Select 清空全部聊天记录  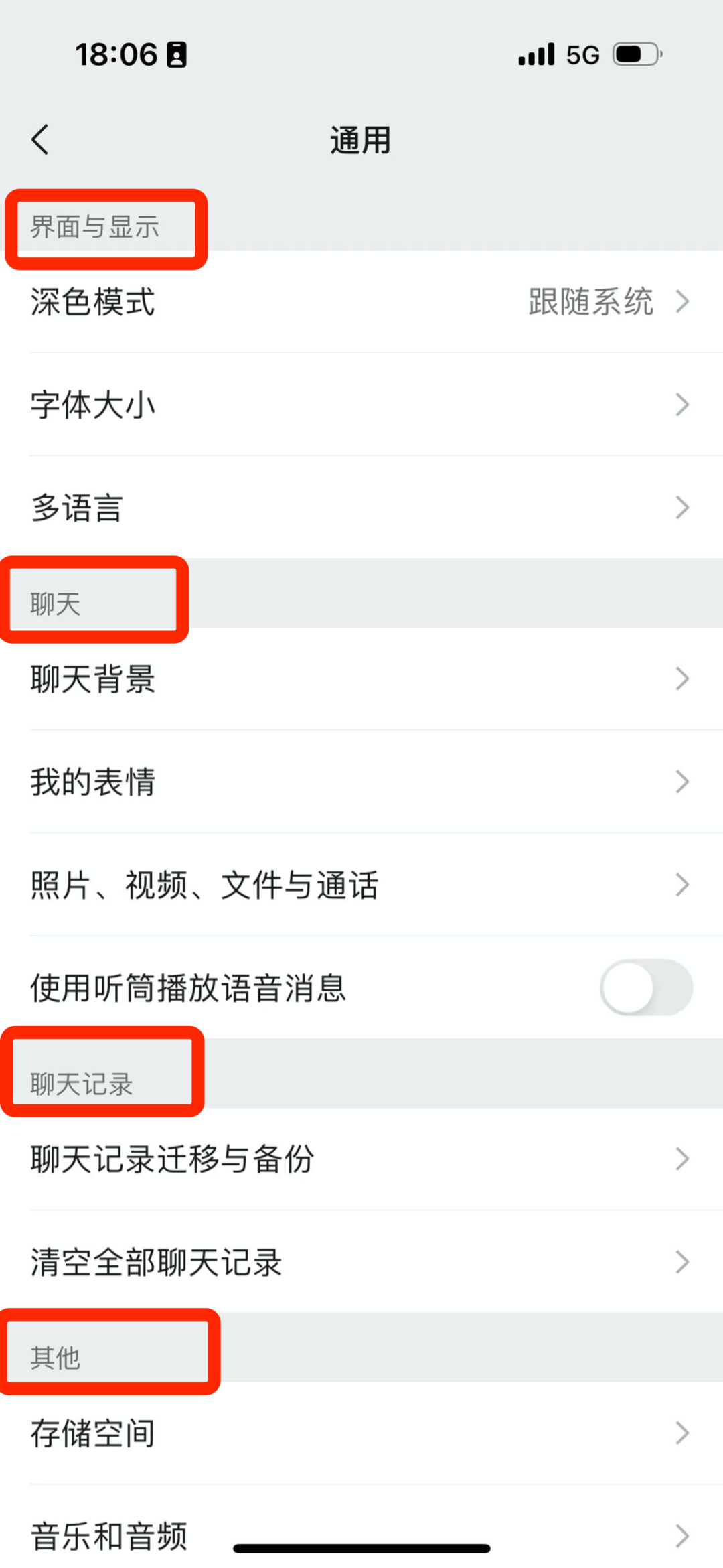coord(361,1262)
